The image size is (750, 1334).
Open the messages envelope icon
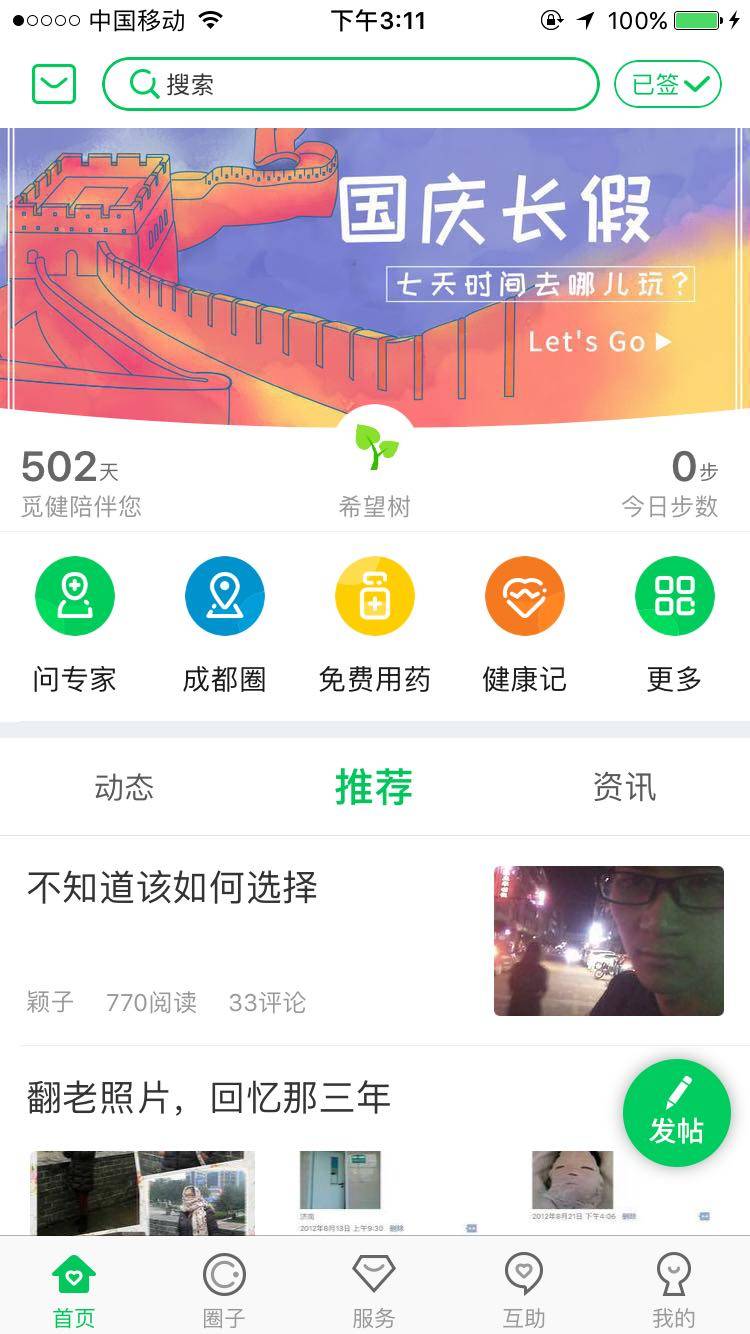(54, 84)
